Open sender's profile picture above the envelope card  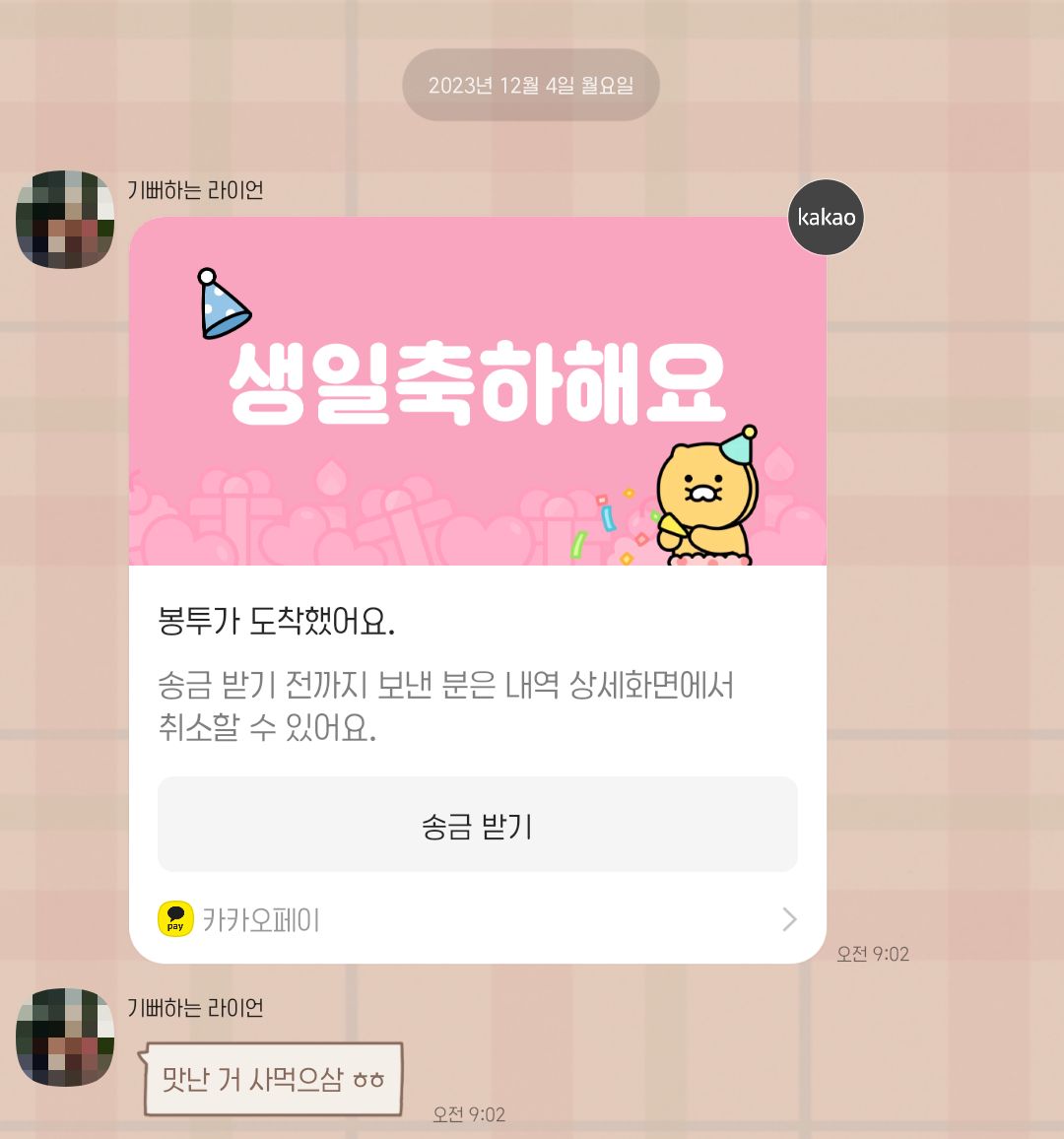[x=65, y=220]
